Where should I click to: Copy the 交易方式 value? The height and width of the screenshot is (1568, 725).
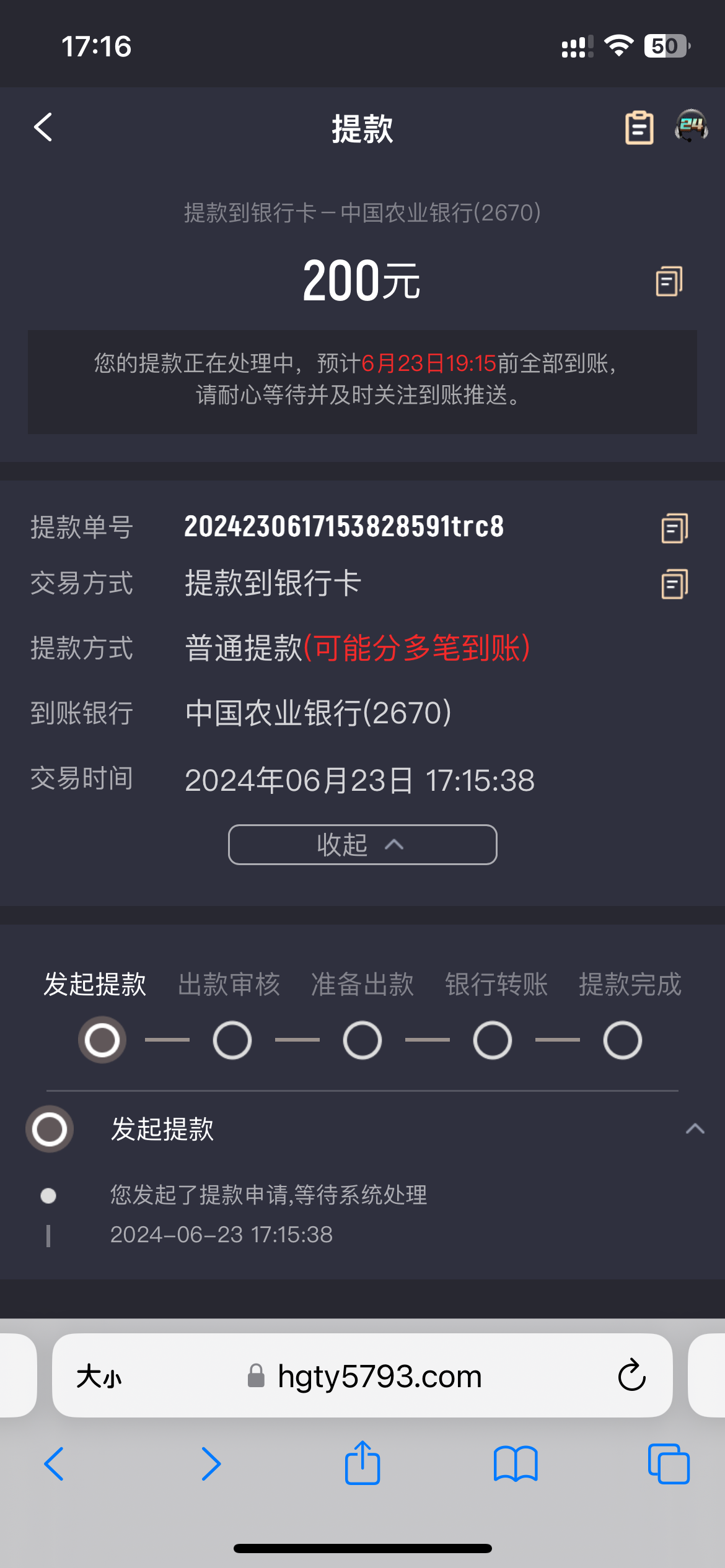click(674, 584)
